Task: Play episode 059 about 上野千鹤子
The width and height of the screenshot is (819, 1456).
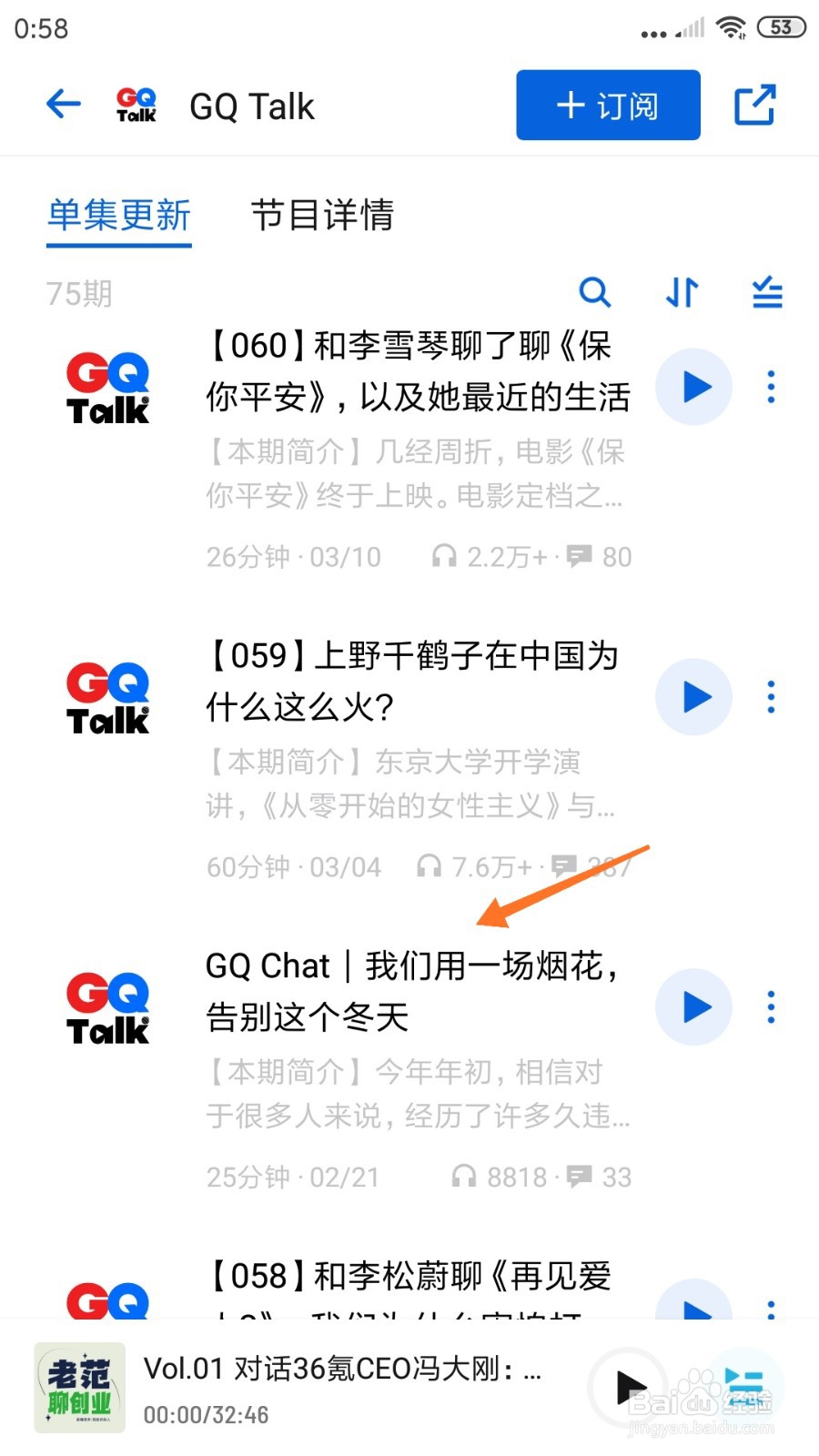Action: click(x=693, y=696)
